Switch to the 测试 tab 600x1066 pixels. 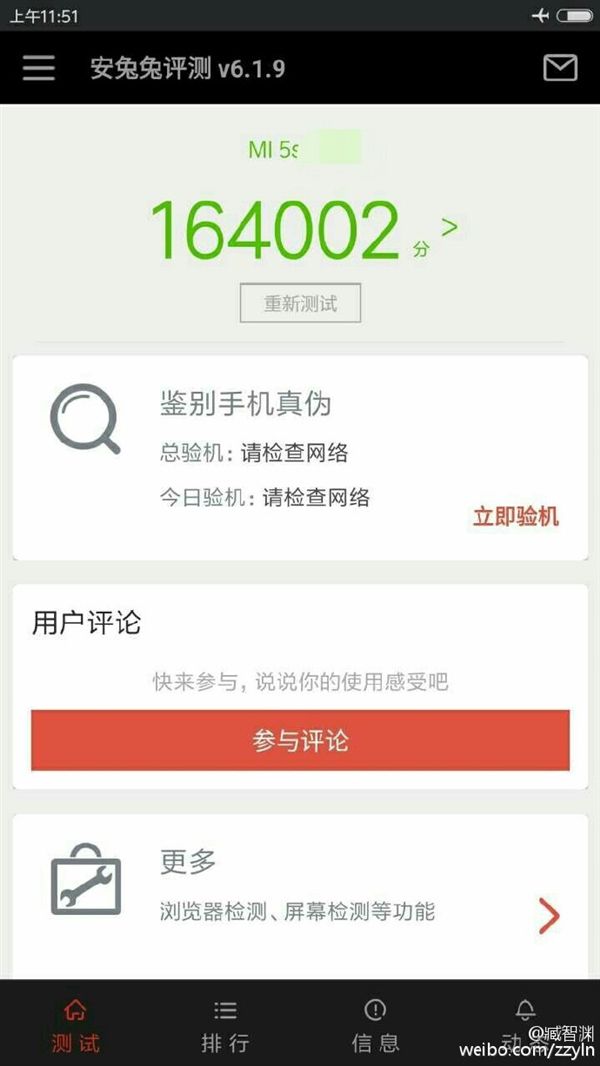click(75, 1024)
